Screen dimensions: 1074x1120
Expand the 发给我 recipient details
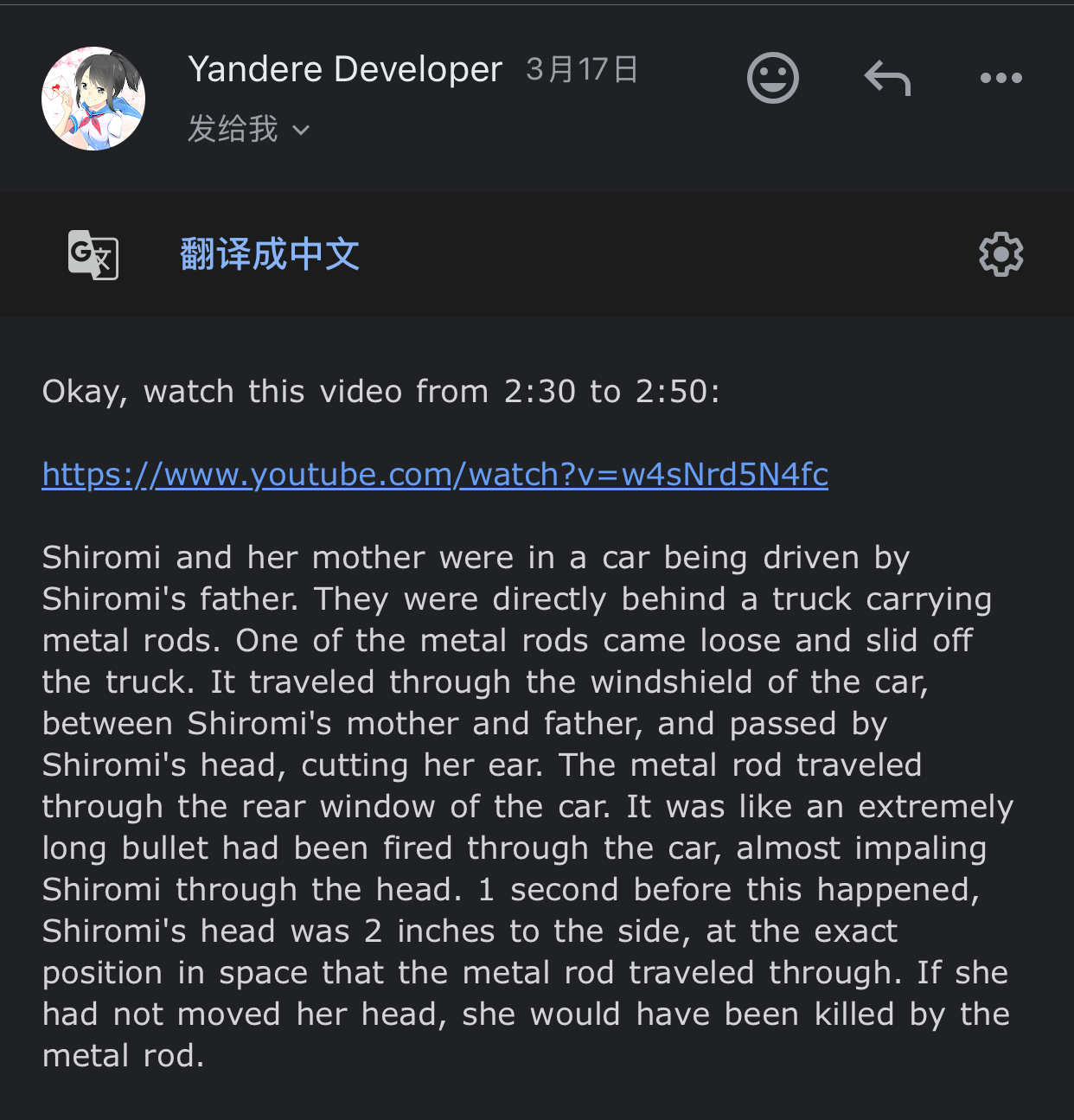point(248,130)
